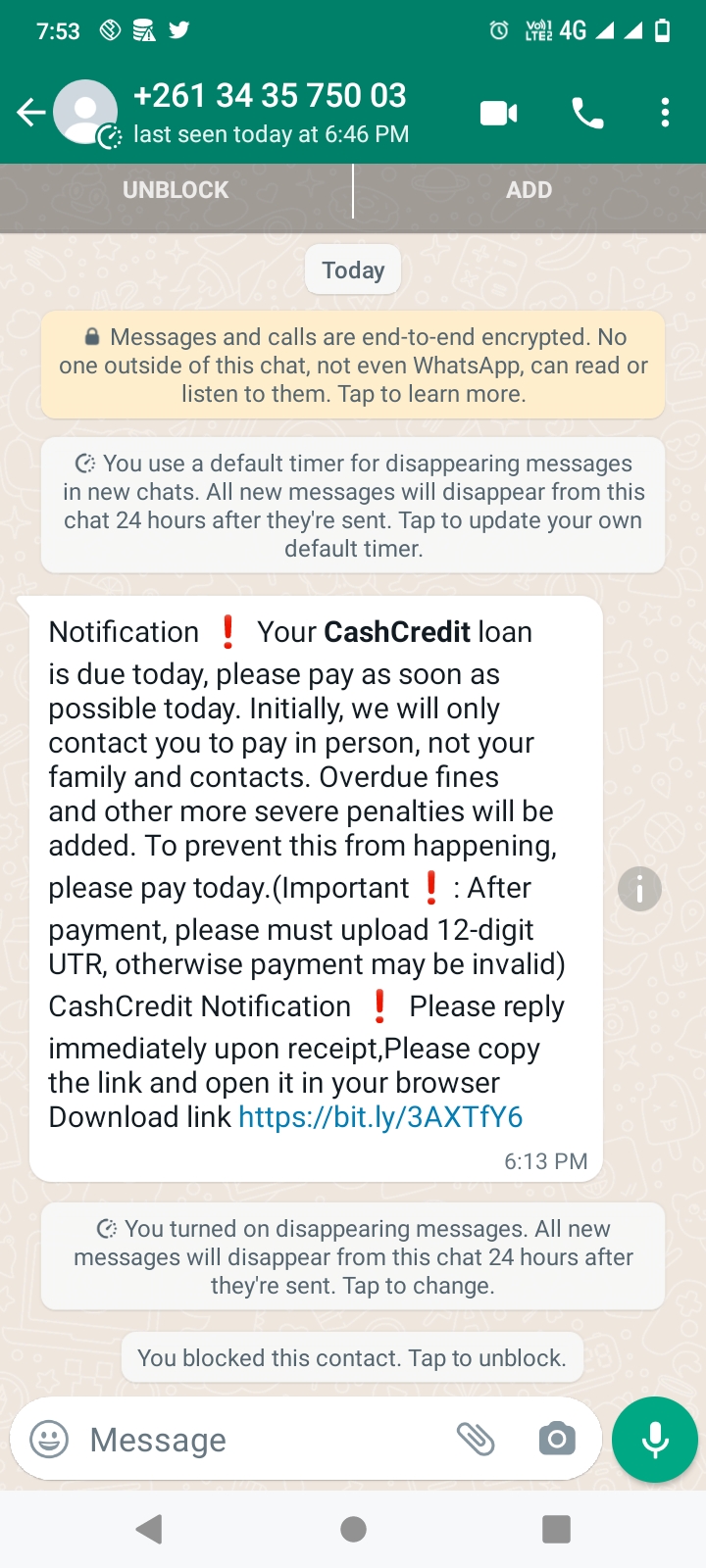The height and width of the screenshot is (1568, 706).
Task: Learn more about end-to-end encryption
Action: click(x=353, y=366)
